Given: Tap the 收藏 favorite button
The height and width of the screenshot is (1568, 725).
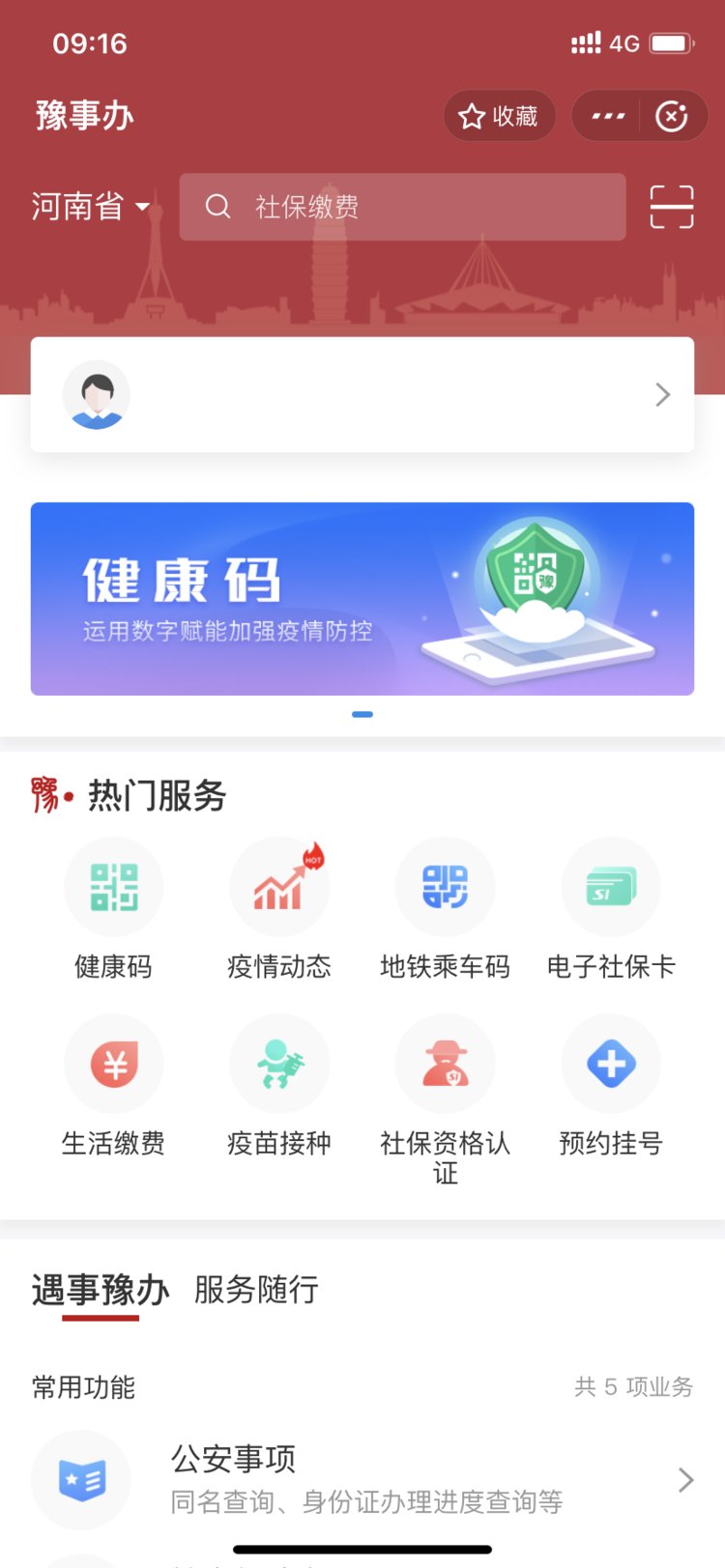Looking at the screenshot, I should (499, 116).
